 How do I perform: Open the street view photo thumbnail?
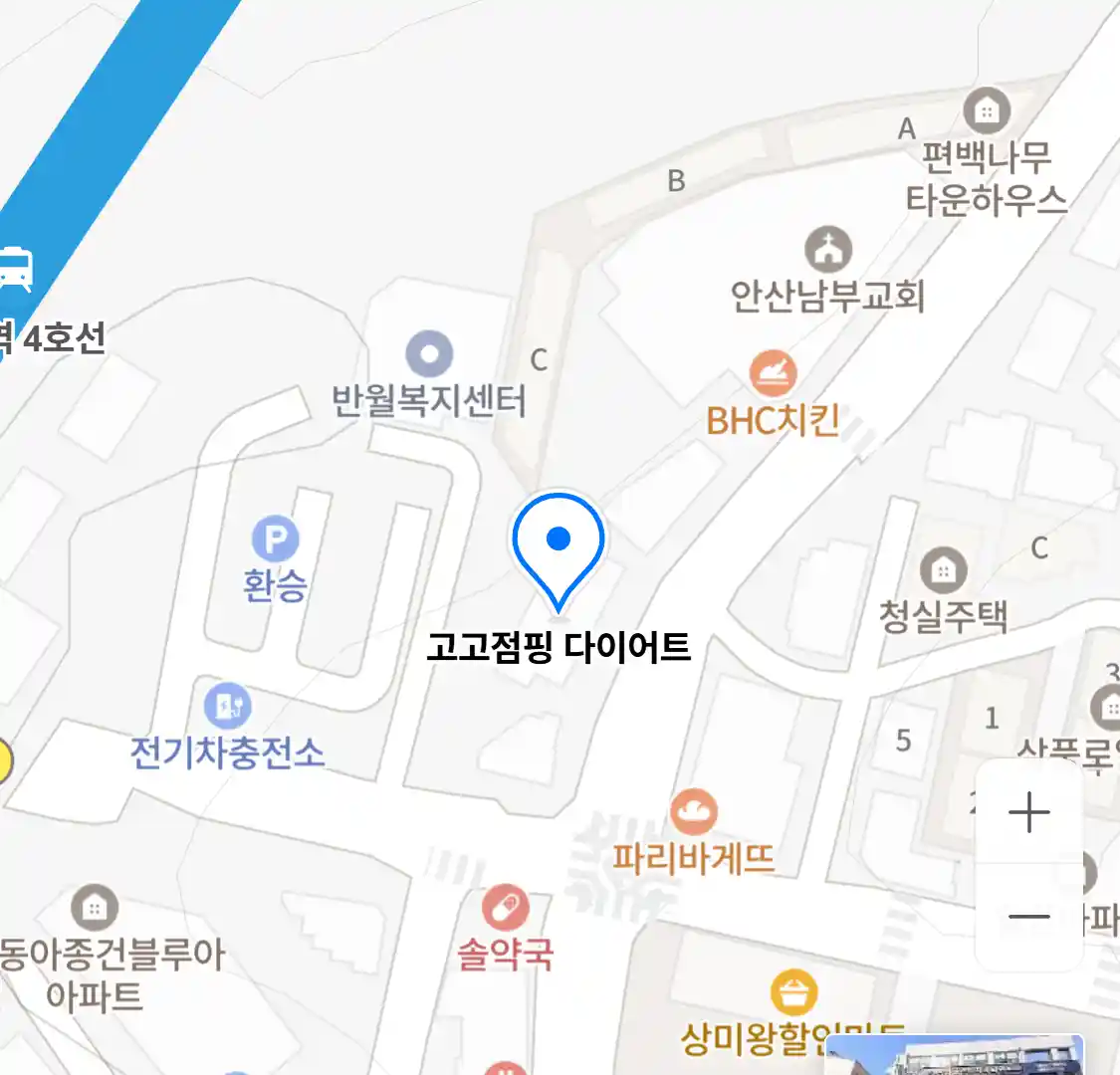click(954, 1055)
